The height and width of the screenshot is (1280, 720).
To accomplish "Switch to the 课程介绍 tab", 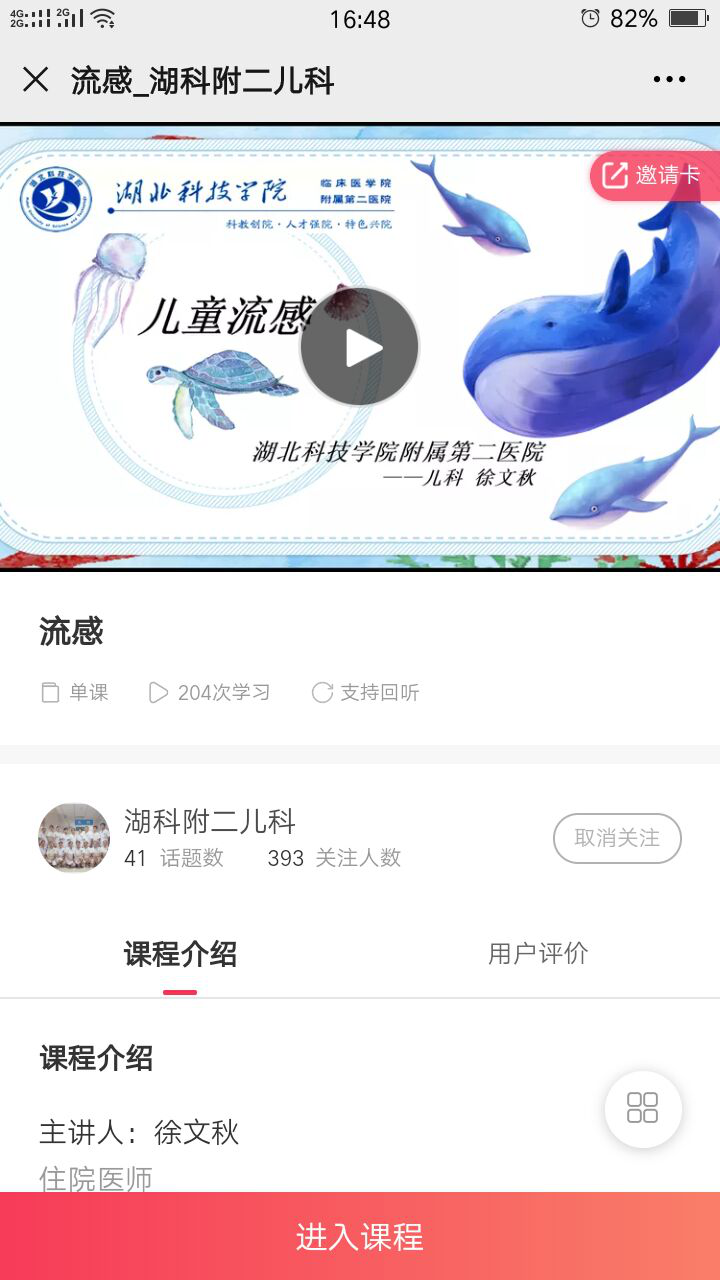I will tap(180, 954).
